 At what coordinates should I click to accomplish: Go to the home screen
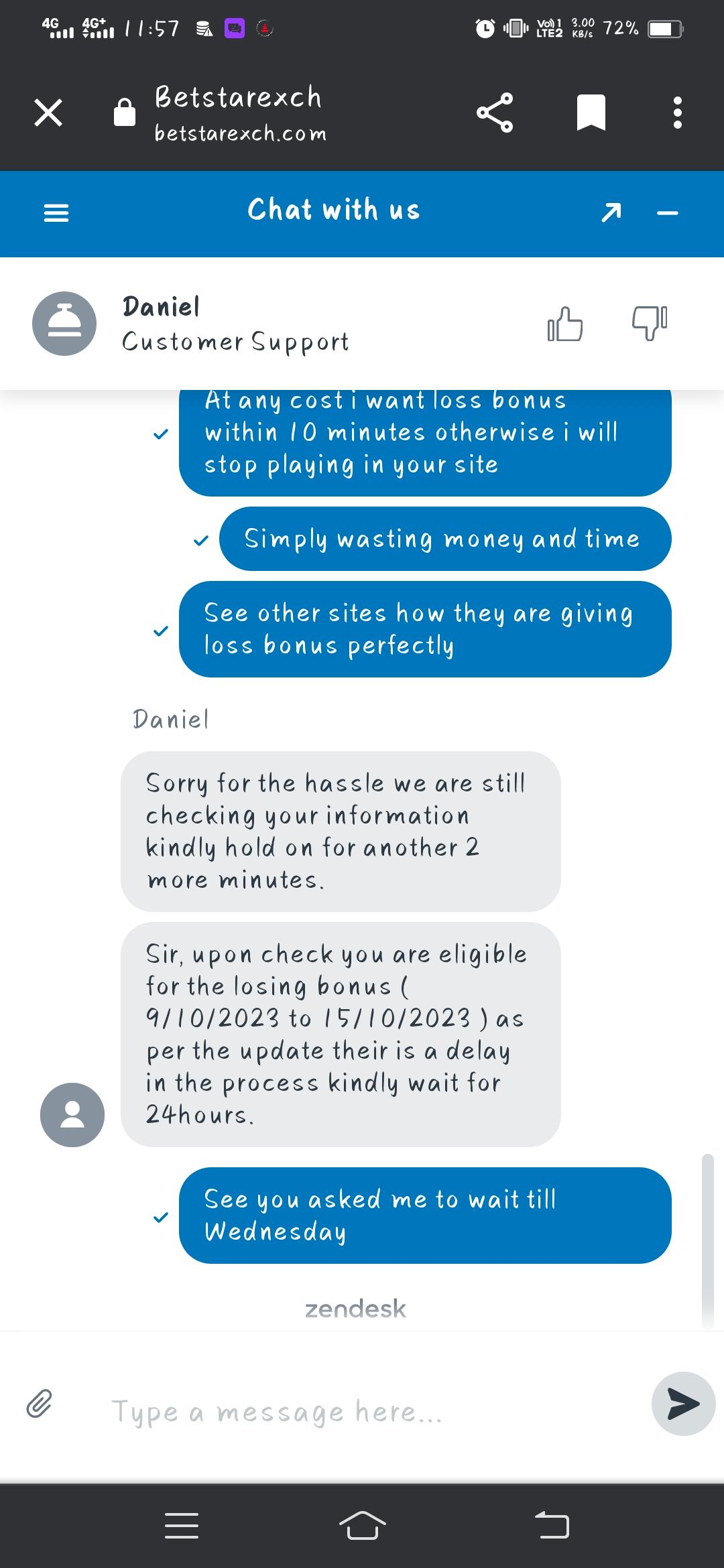[362, 1526]
